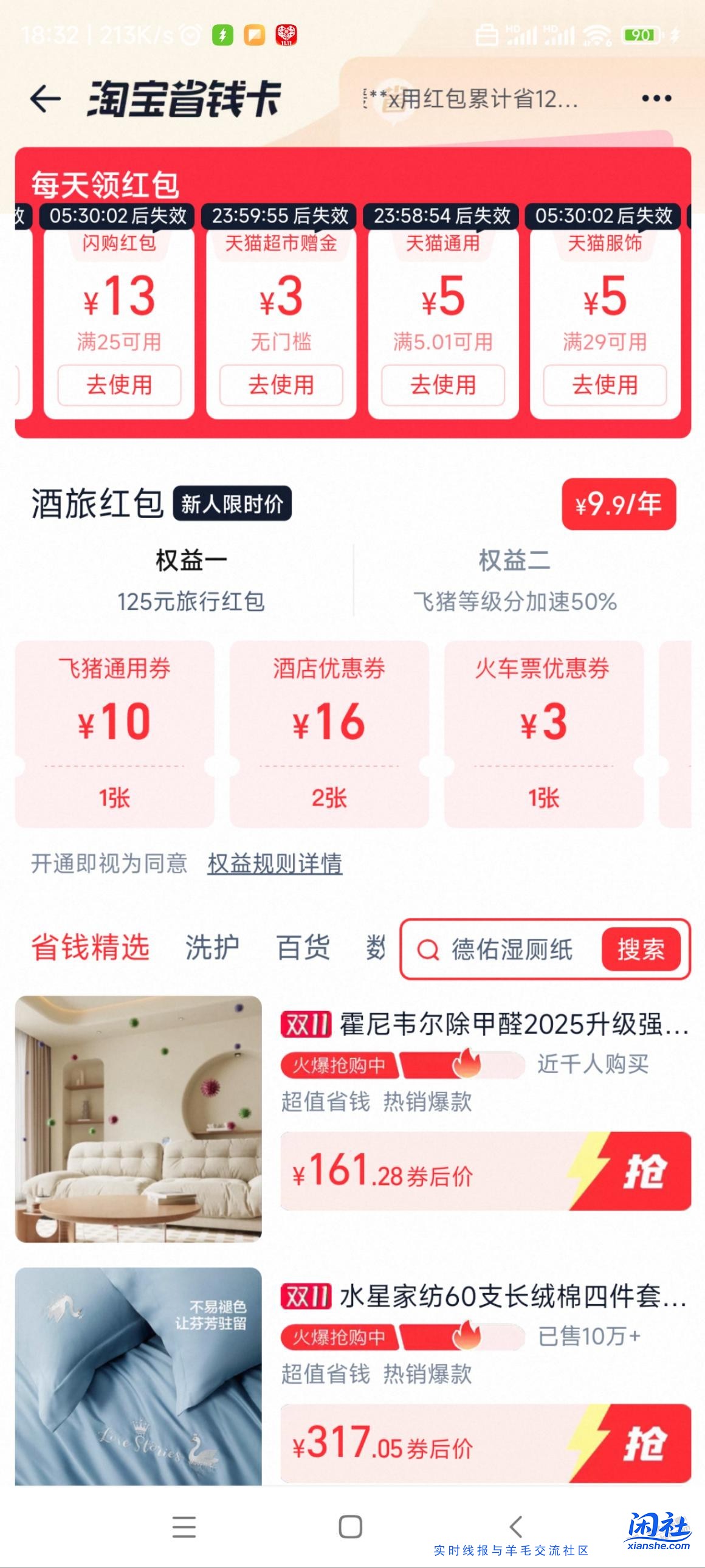Tap the back arrow to exit 淘宝省钱卡
Image resolution: width=705 pixels, height=1568 pixels.
coord(44,99)
